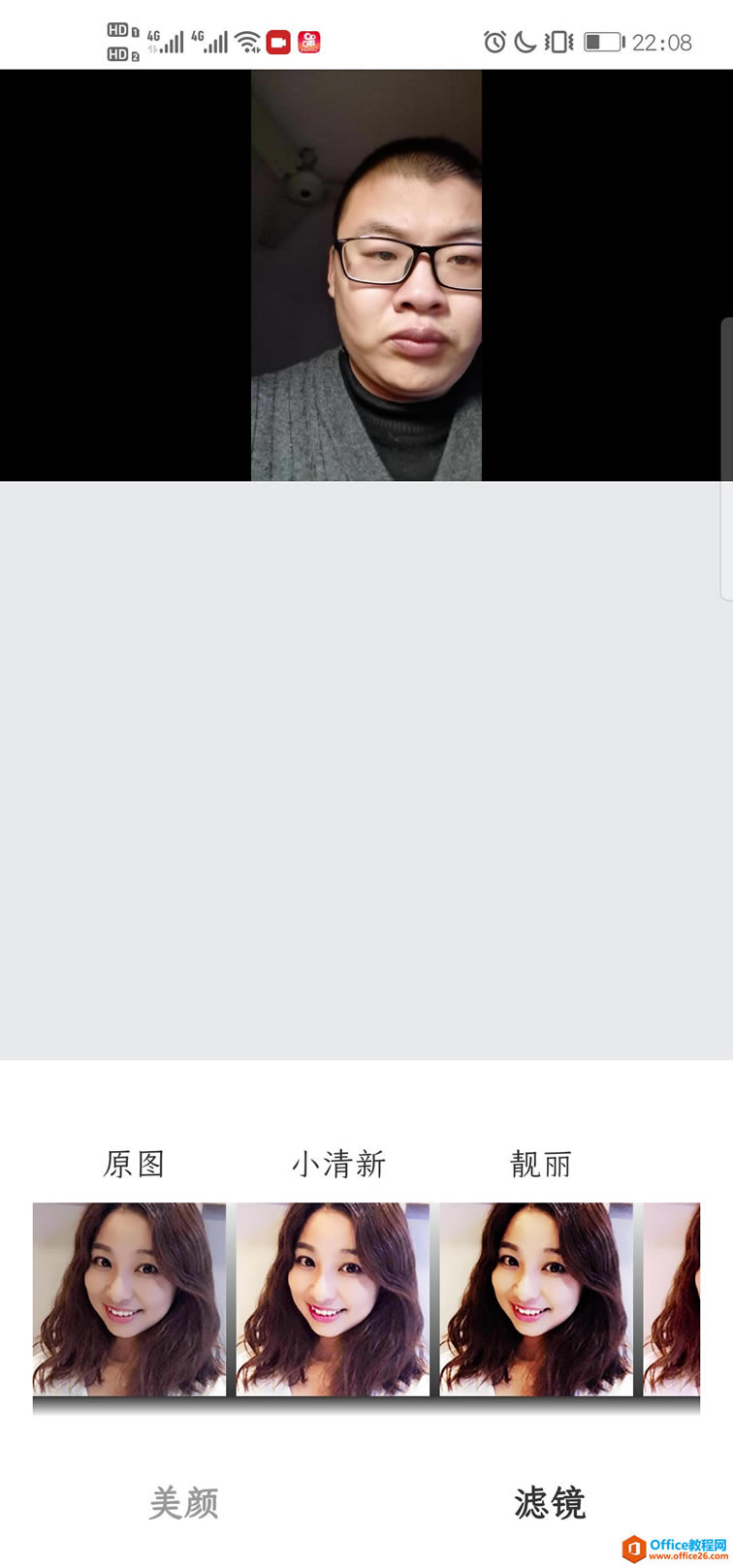Switch to the 滤镜 filter tab
Screen dimensions: 733x1568
point(550,1503)
